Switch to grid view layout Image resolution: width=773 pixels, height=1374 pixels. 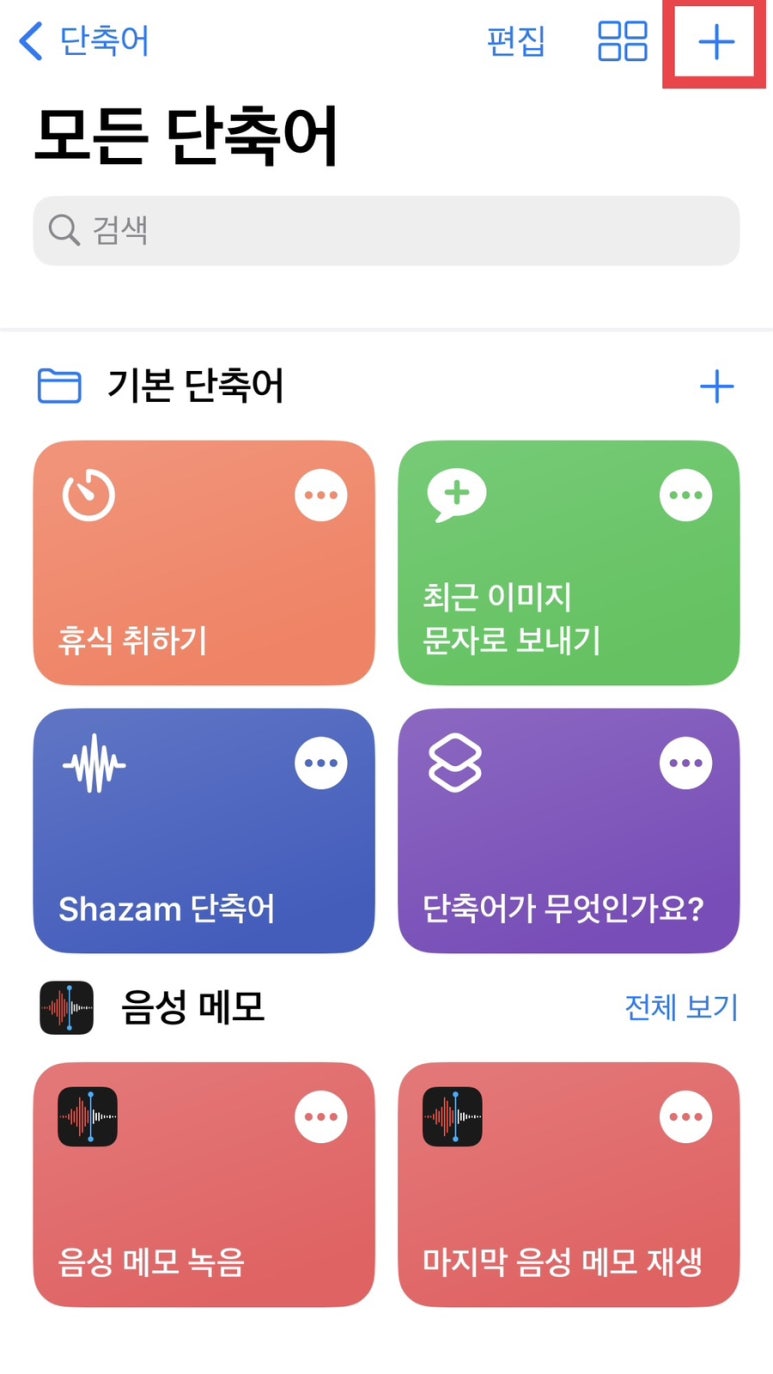(622, 42)
